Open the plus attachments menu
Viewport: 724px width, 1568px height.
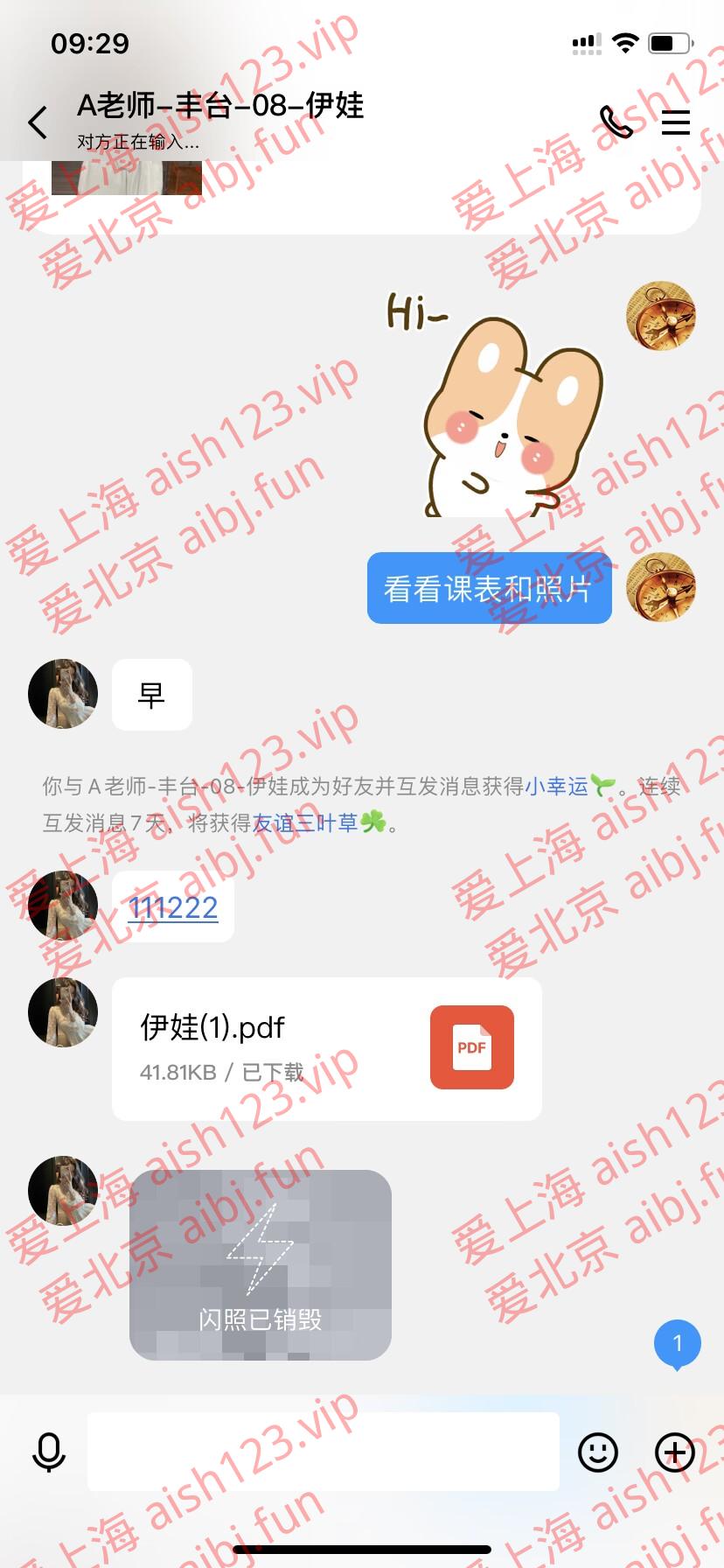(x=674, y=1452)
